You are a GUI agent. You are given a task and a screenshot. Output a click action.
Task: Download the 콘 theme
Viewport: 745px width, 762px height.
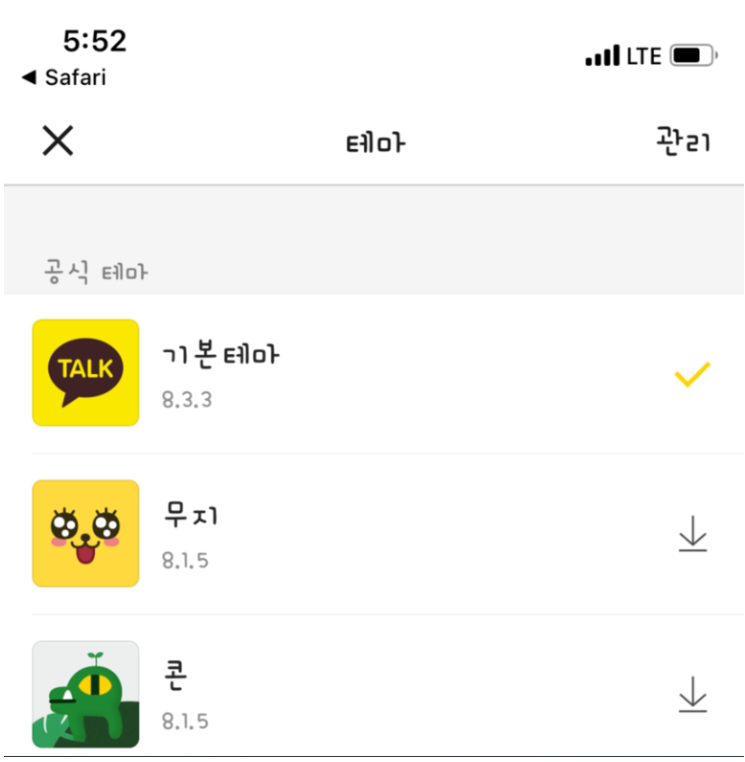point(692,695)
